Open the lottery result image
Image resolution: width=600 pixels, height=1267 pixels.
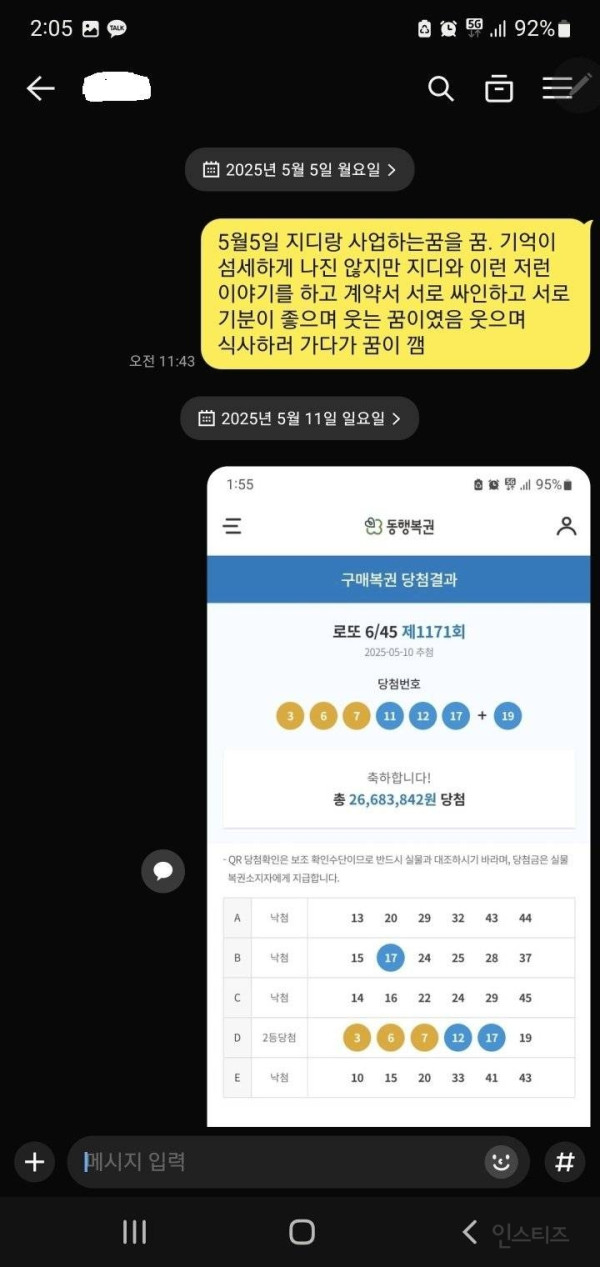(x=398, y=795)
